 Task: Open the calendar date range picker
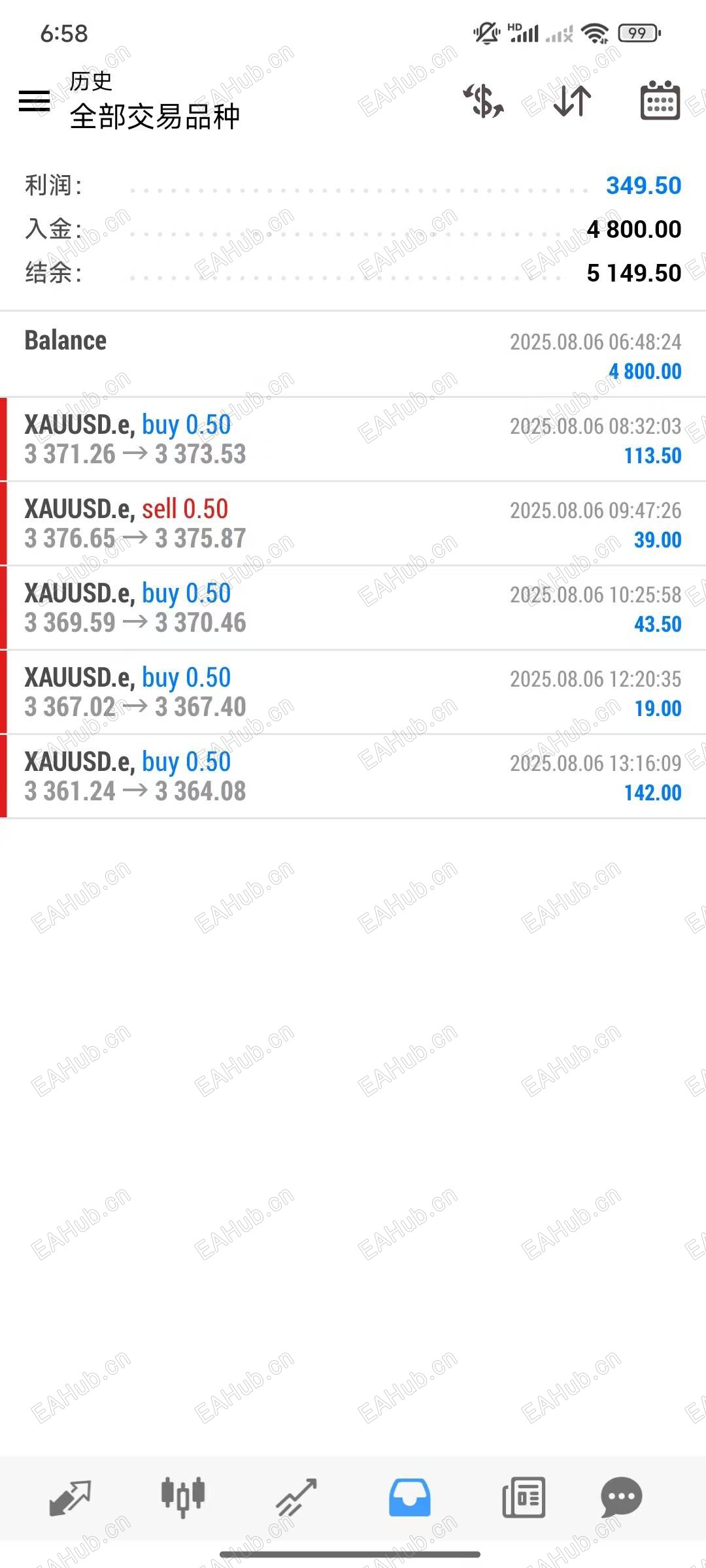pos(660,101)
